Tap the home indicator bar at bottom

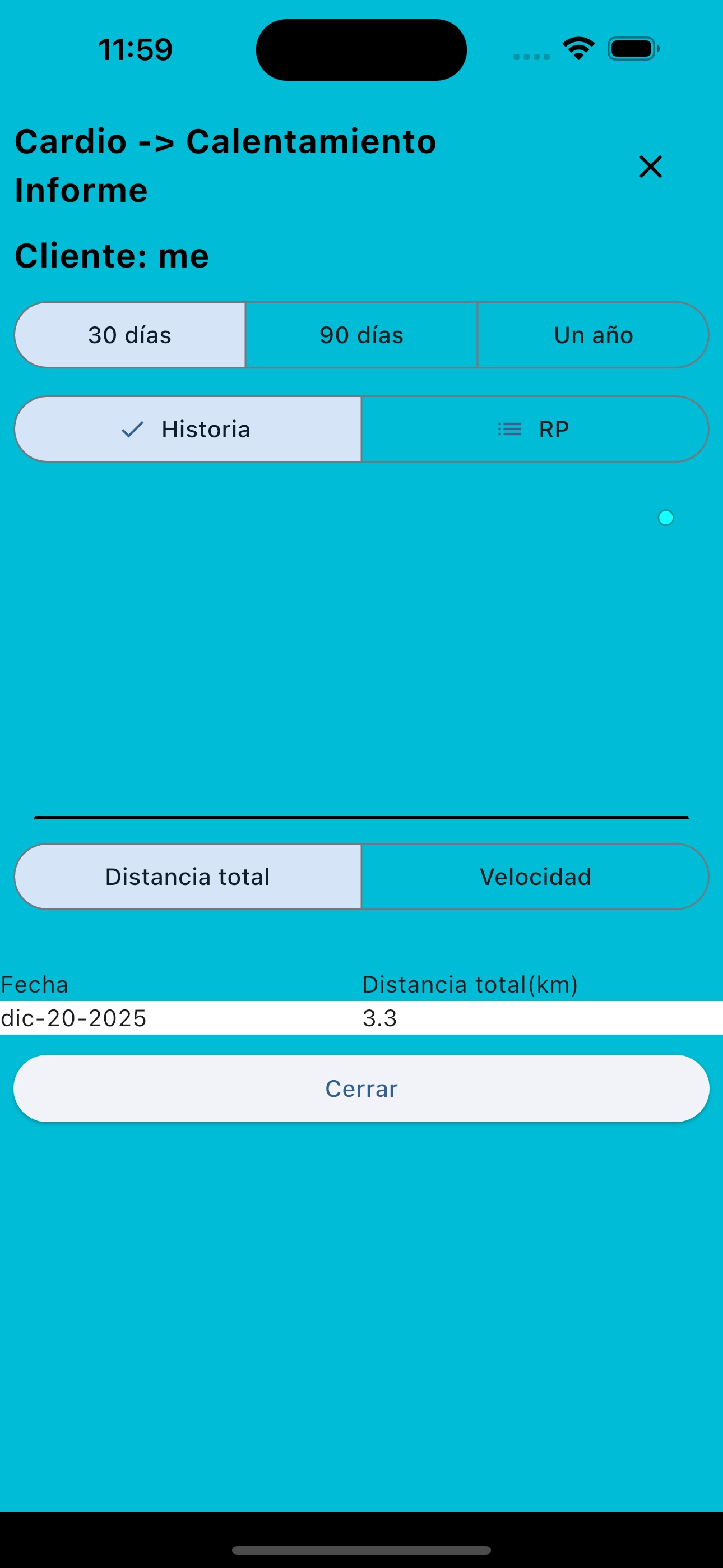[x=361, y=1551]
